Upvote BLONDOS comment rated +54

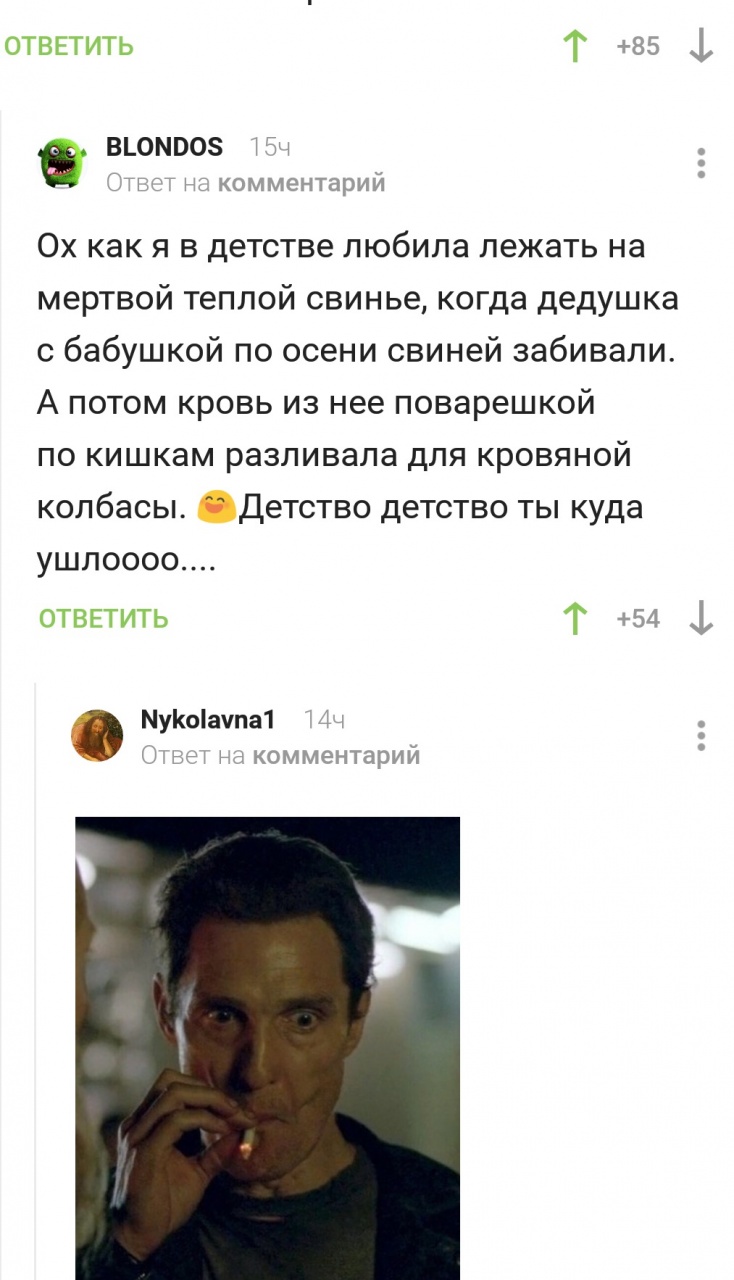pyautogui.click(x=575, y=619)
